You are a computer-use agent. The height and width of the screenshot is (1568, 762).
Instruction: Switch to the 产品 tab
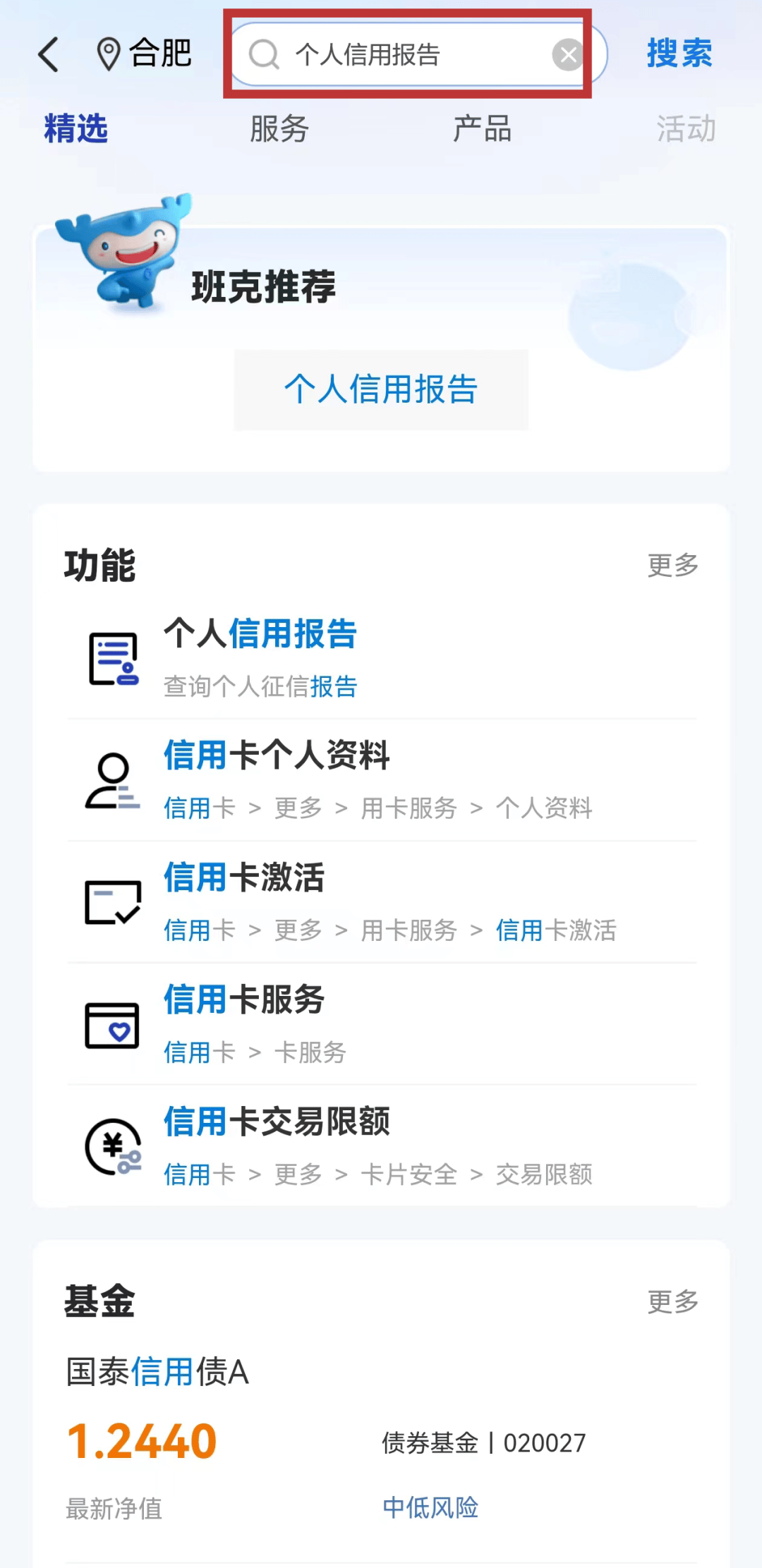coord(483,129)
